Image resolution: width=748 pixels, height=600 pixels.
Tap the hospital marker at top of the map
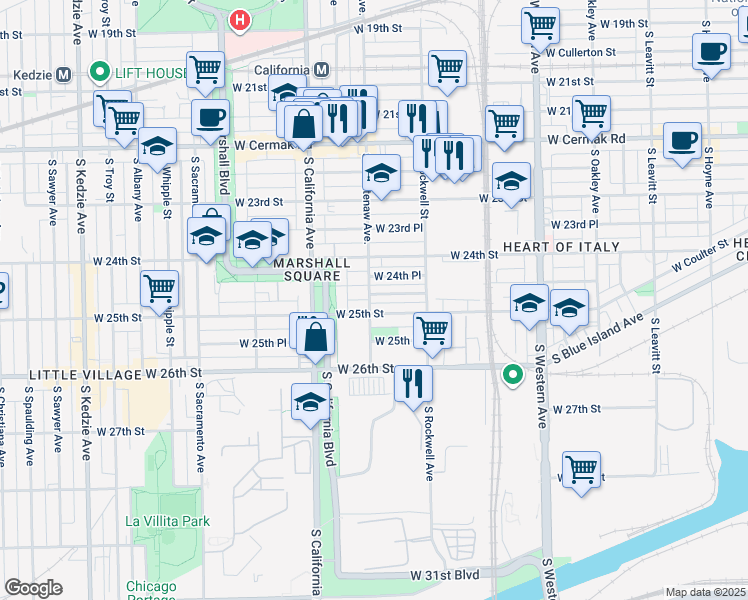click(239, 21)
